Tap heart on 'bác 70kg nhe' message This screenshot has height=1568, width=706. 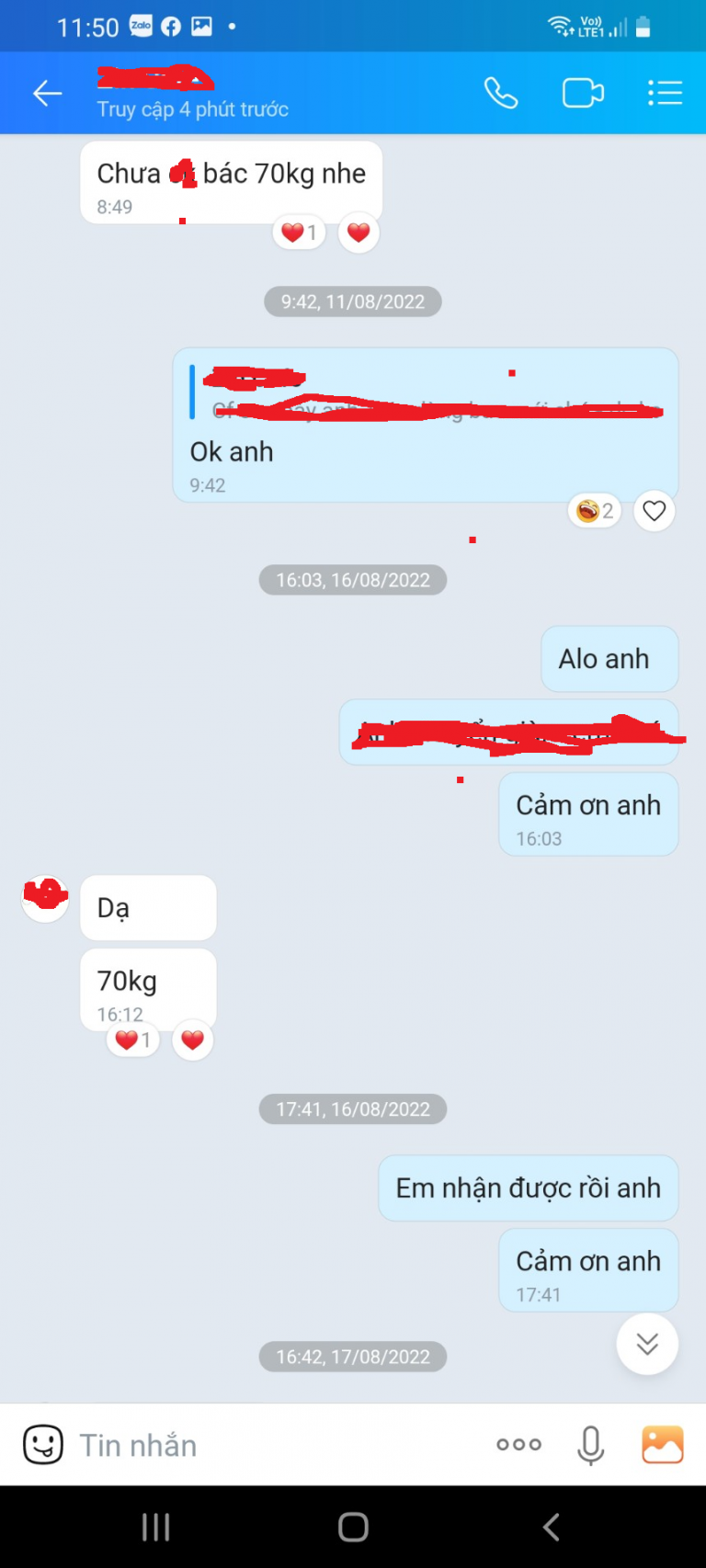359,233
